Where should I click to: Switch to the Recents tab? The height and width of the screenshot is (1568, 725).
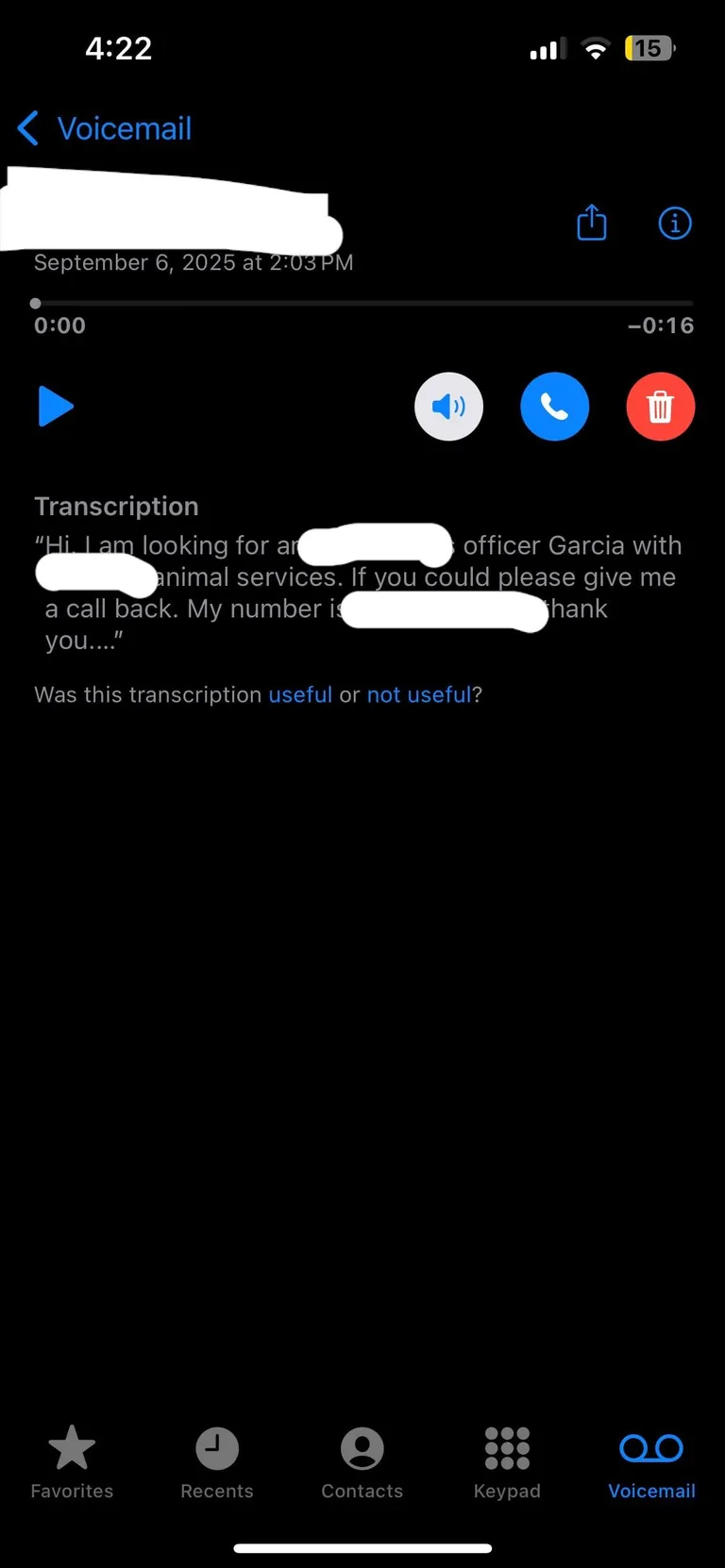coord(216,1461)
